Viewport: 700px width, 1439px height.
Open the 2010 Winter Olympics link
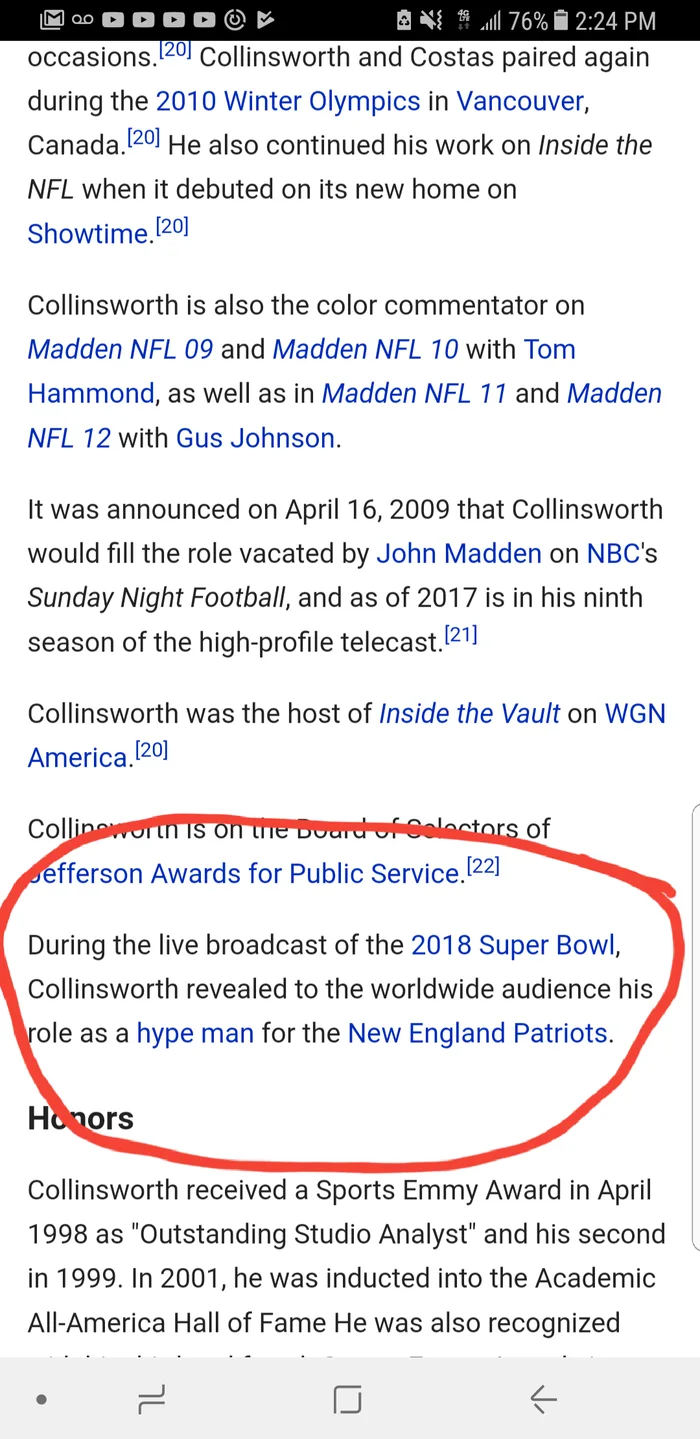[x=288, y=101]
